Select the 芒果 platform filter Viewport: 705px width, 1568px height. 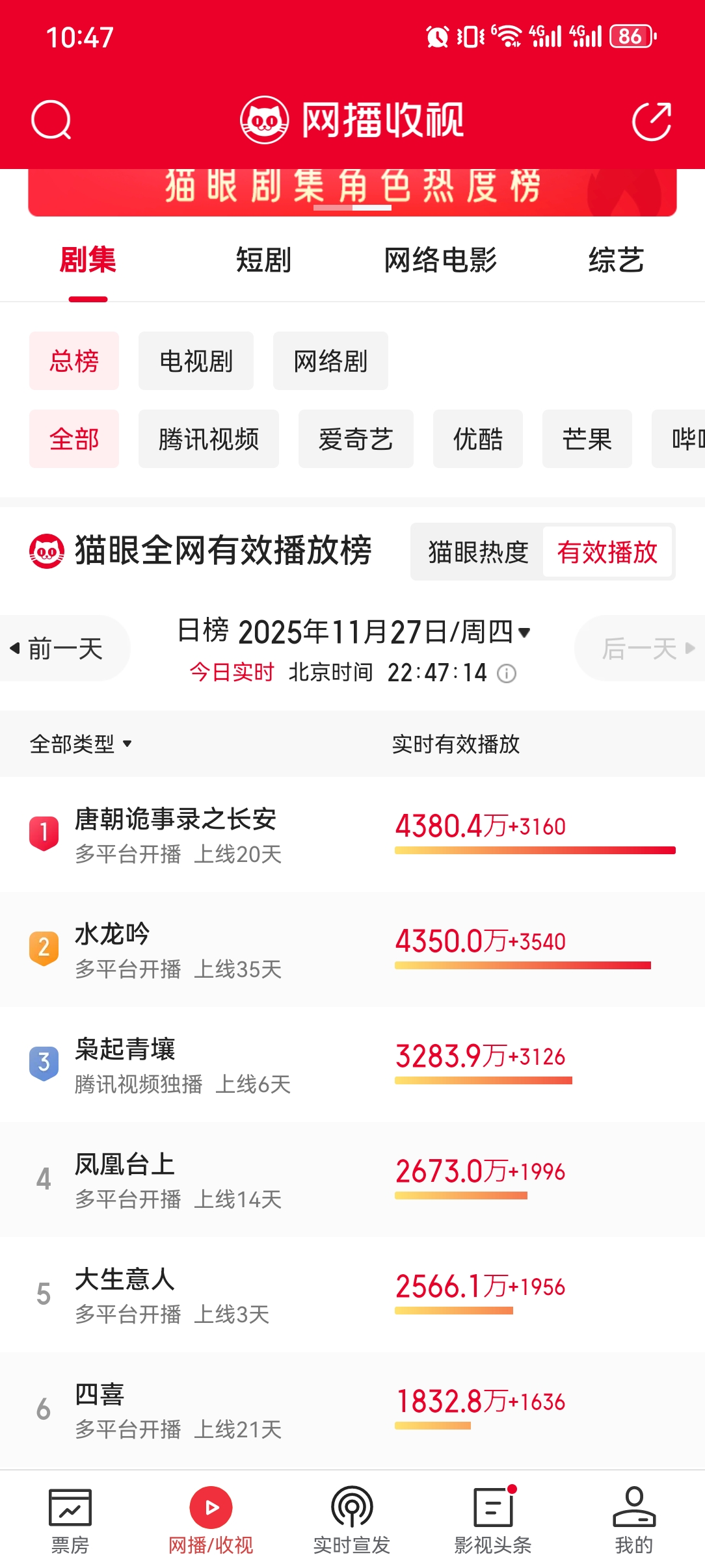pos(587,439)
